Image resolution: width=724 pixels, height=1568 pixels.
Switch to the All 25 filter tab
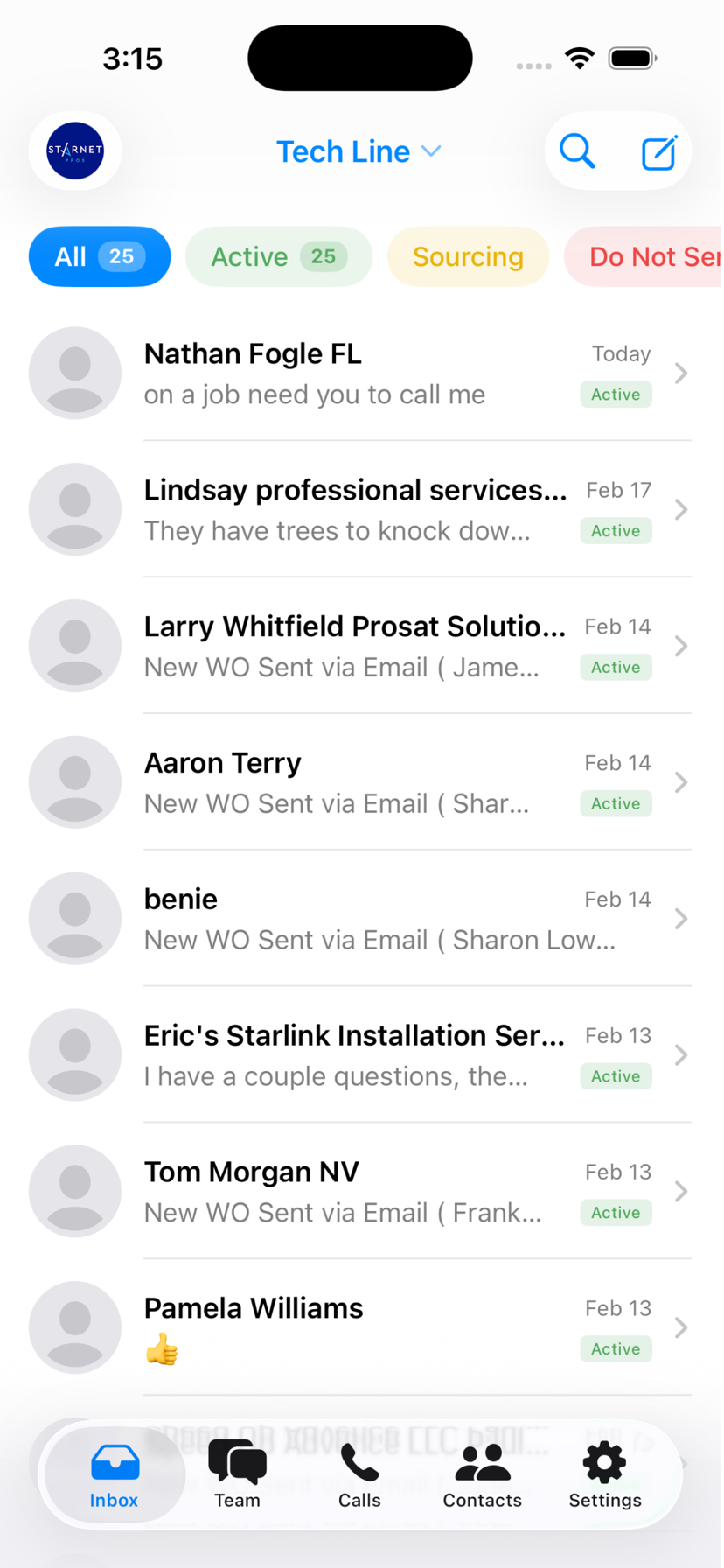point(99,256)
